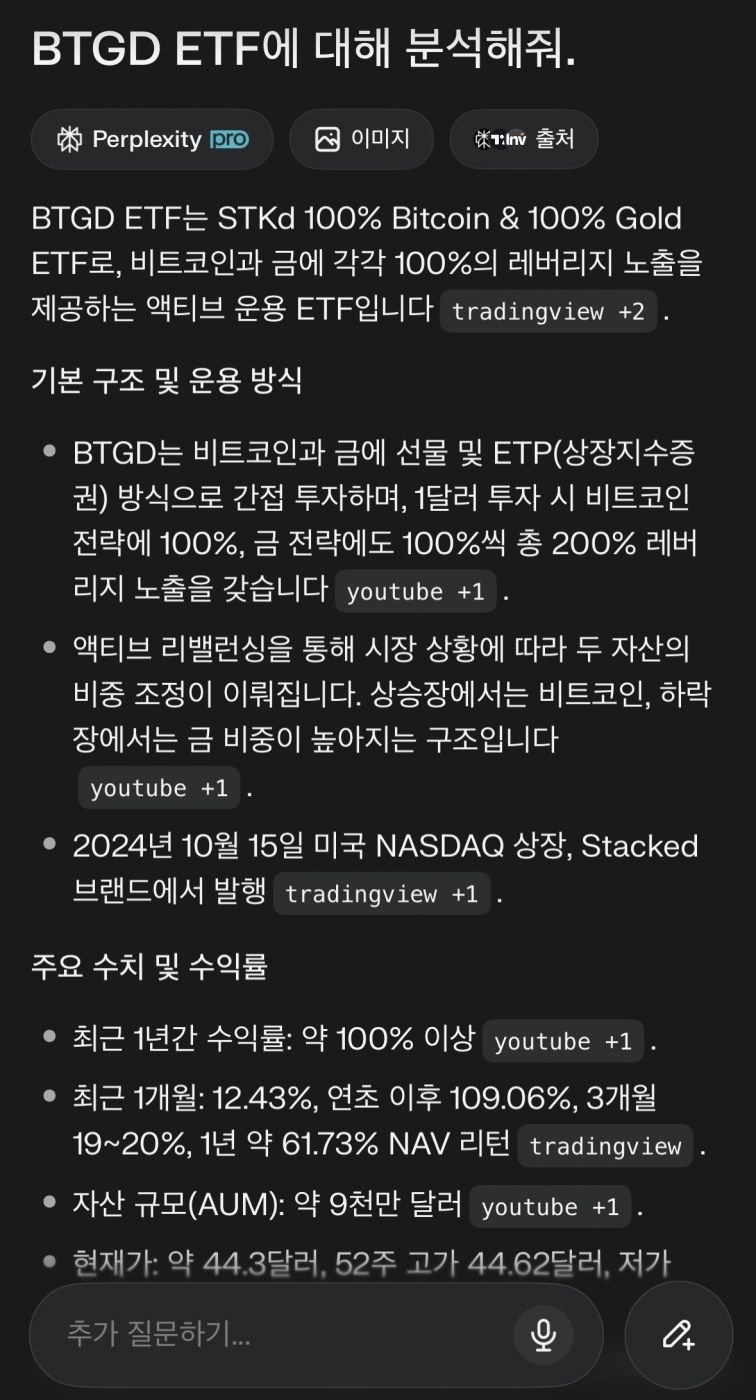Image resolution: width=756 pixels, height=1400 pixels.
Task: Open tradingview citation after NAV 리턴
Action: point(605,1146)
